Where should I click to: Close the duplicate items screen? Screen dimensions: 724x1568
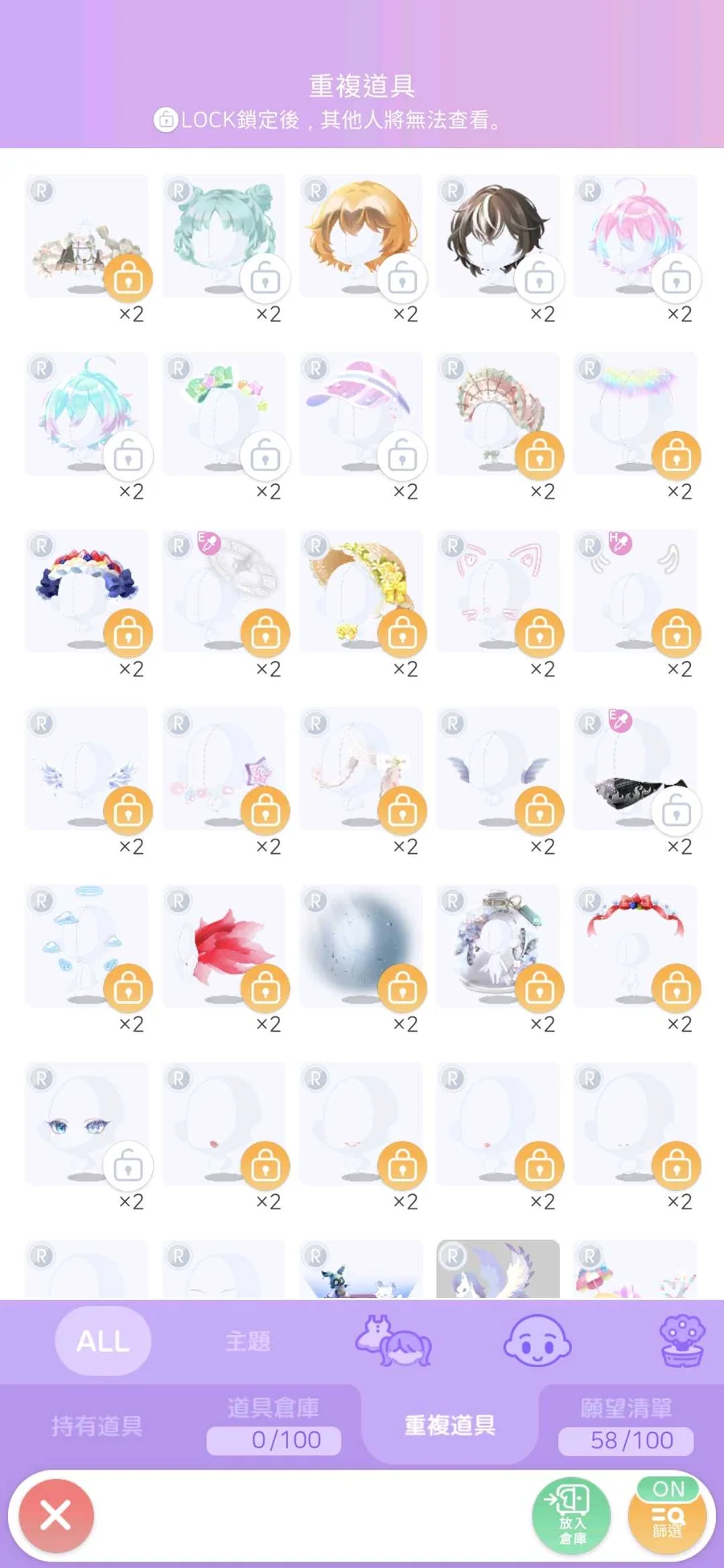pos(56,1516)
